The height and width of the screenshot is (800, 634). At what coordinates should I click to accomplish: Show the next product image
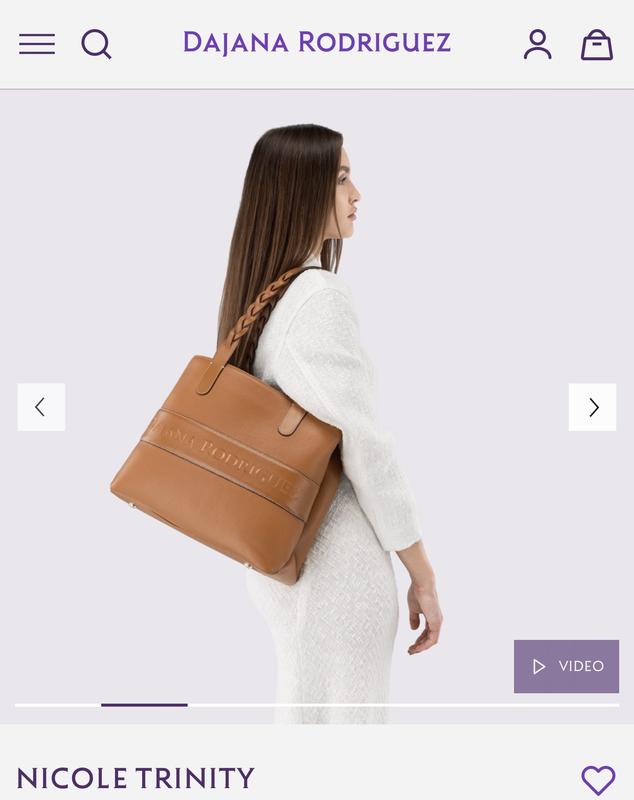coord(593,407)
